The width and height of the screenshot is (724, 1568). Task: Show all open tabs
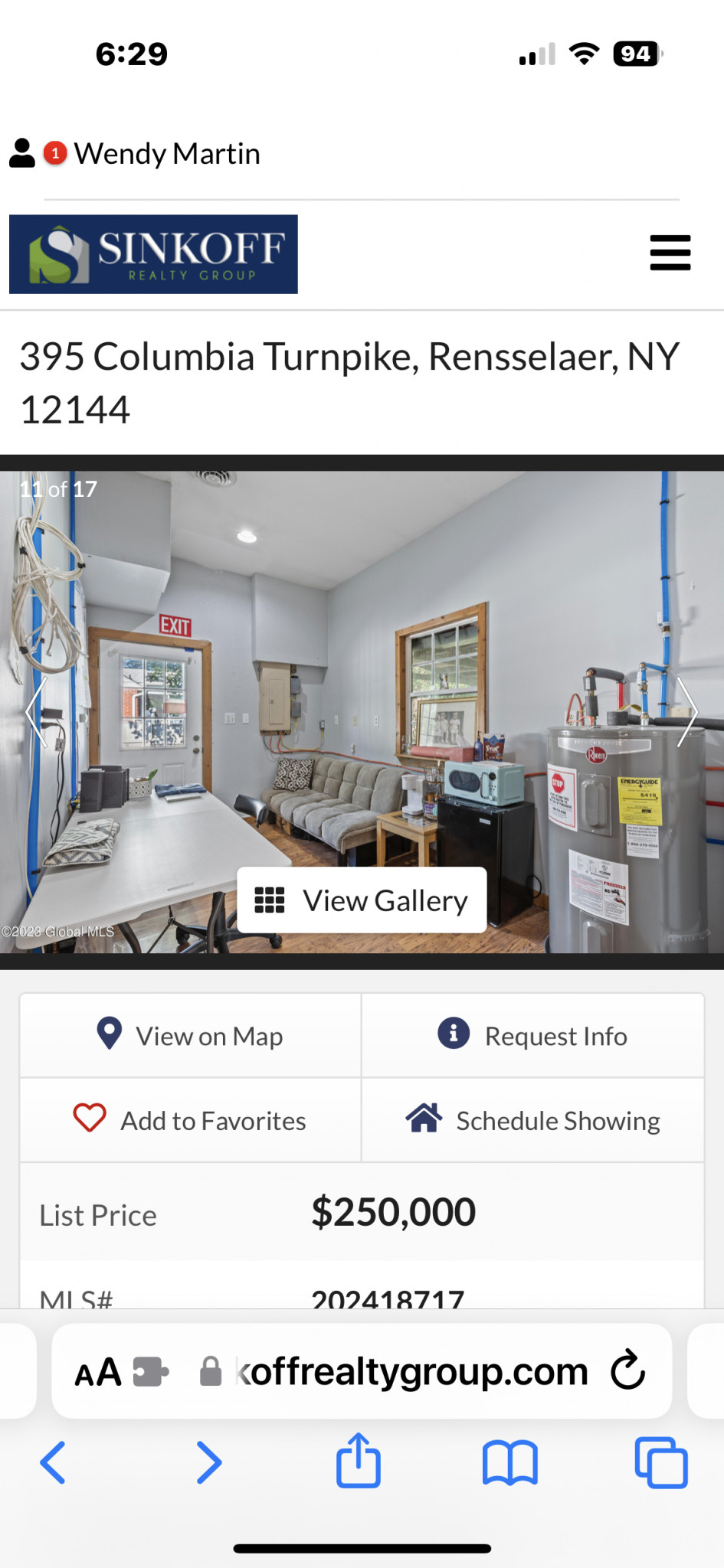(x=661, y=1462)
